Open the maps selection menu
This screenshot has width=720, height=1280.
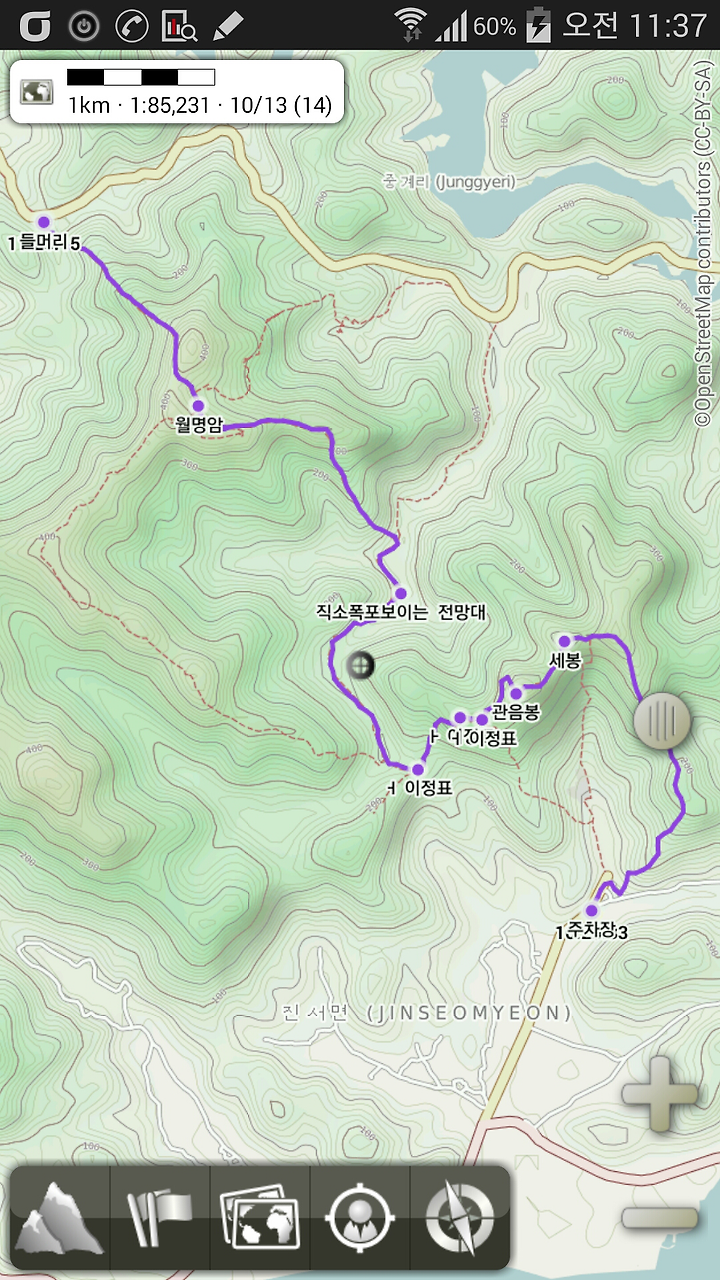(260, 1218)
